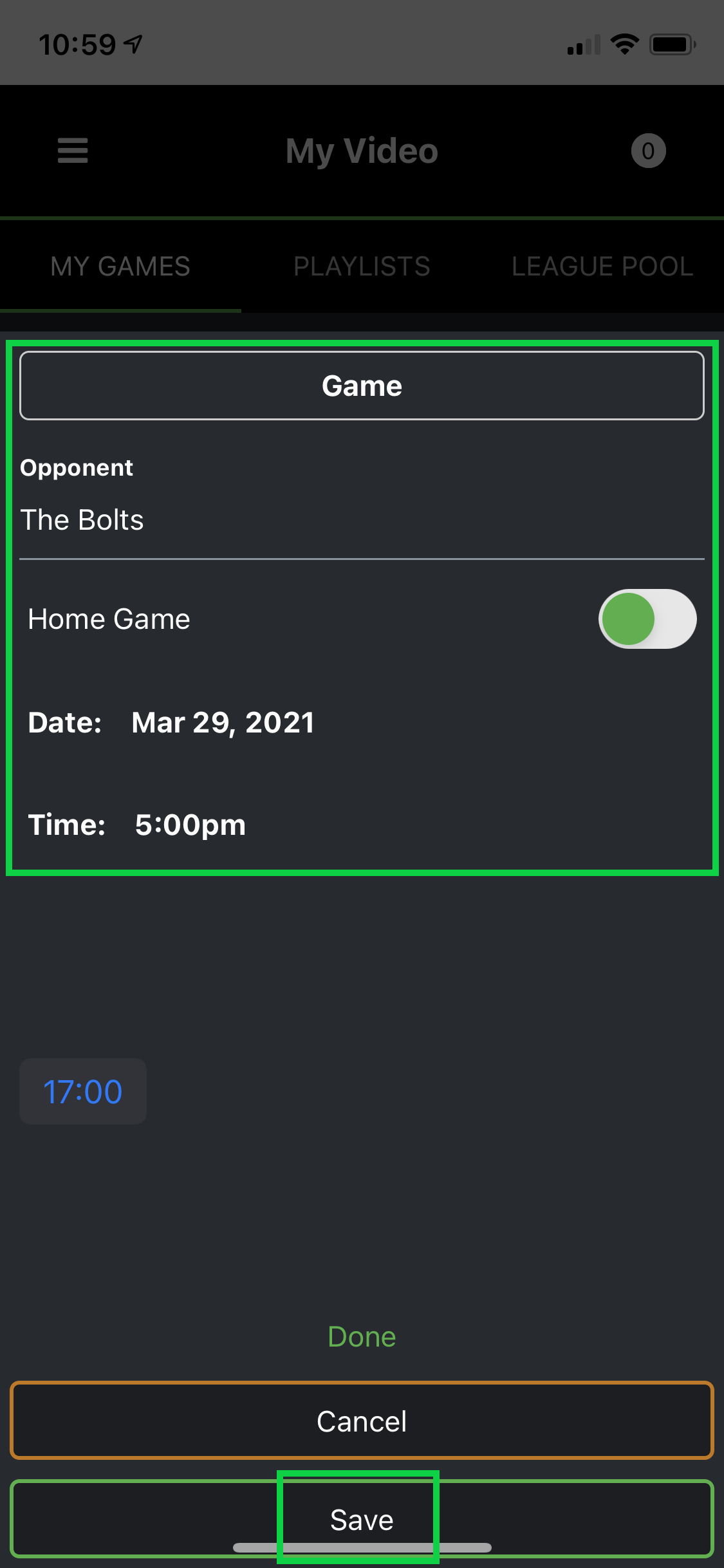This screenshot has height=1568, width=724.
Task: Open the 17:00 time picker
Action: pyautogui.click(x=83, y=1092)
